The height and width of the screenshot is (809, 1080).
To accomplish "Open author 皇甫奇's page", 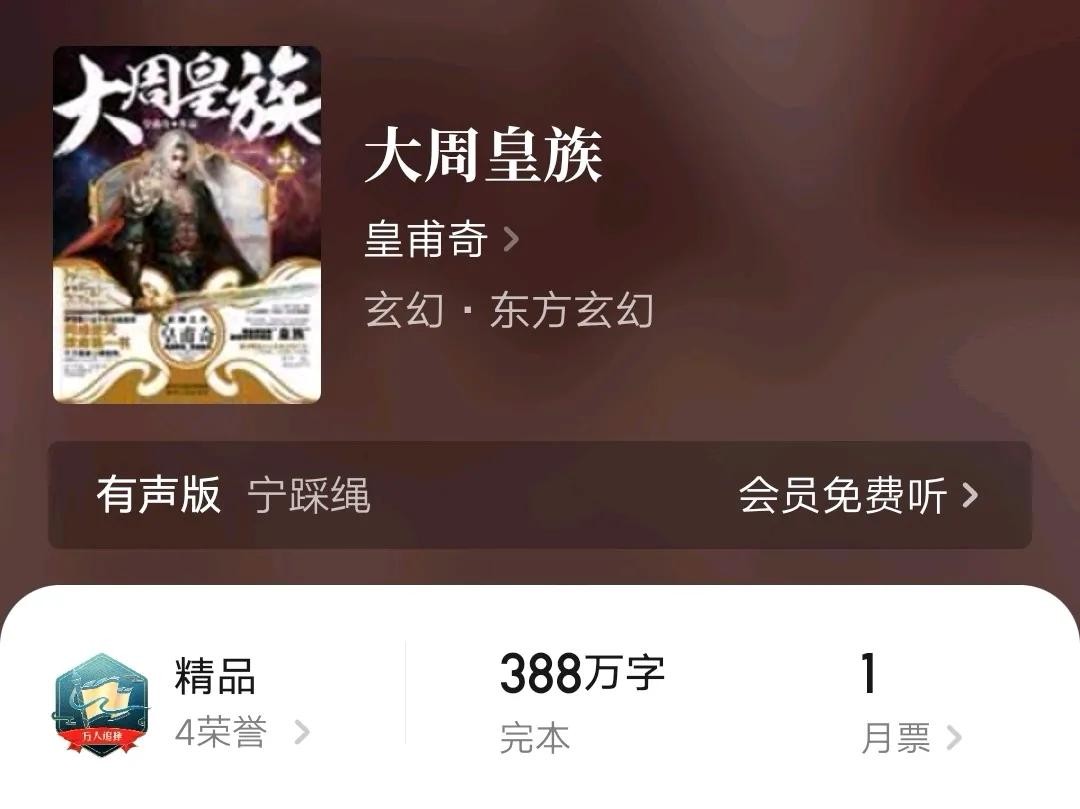I will [x=441, y=240].
